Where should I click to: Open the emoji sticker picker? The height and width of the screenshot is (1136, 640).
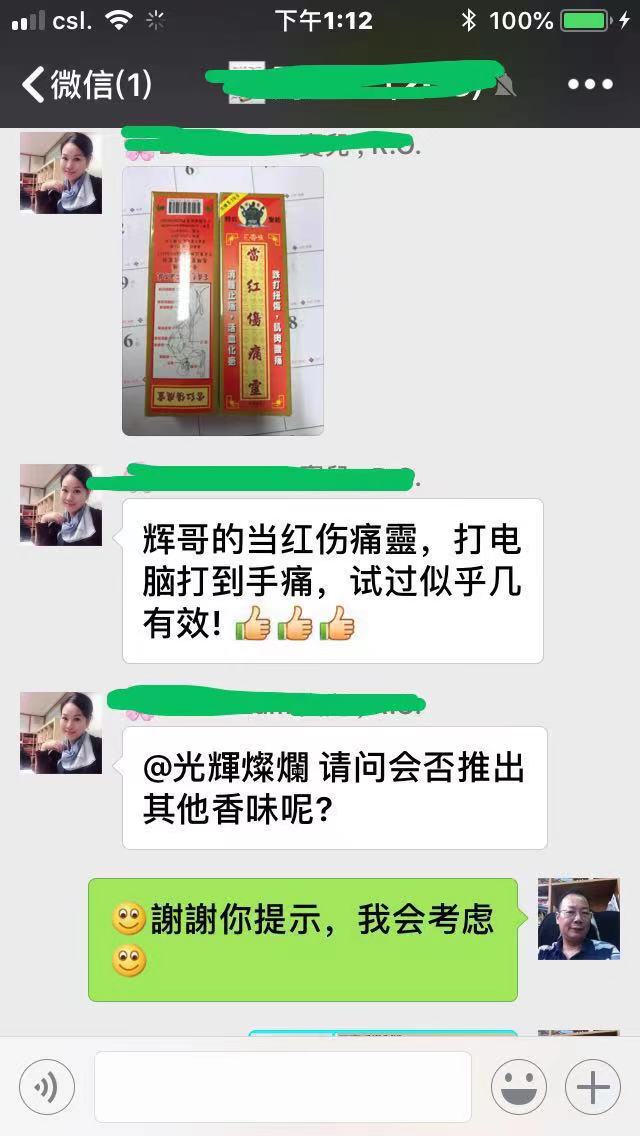point(518,1086)
